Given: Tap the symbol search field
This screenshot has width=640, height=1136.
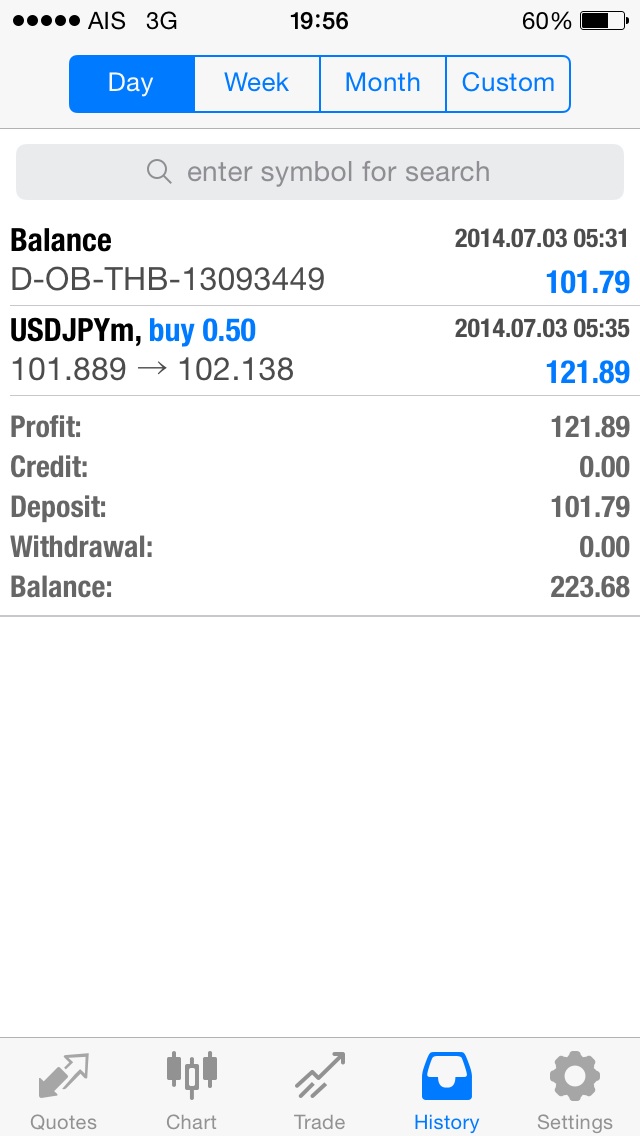Looking at the screenshot, I should point(320,172).
